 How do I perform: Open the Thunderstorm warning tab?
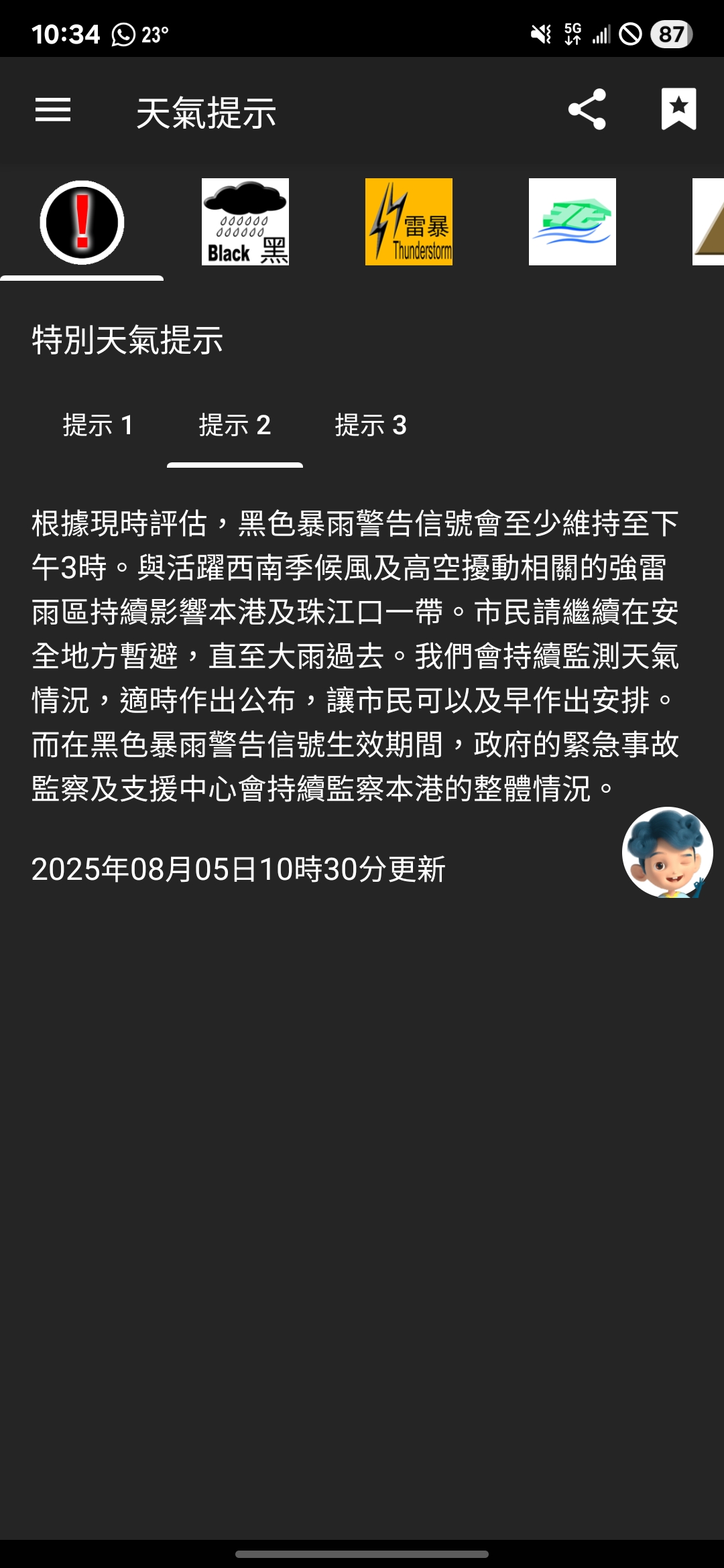tap(409, 222)
